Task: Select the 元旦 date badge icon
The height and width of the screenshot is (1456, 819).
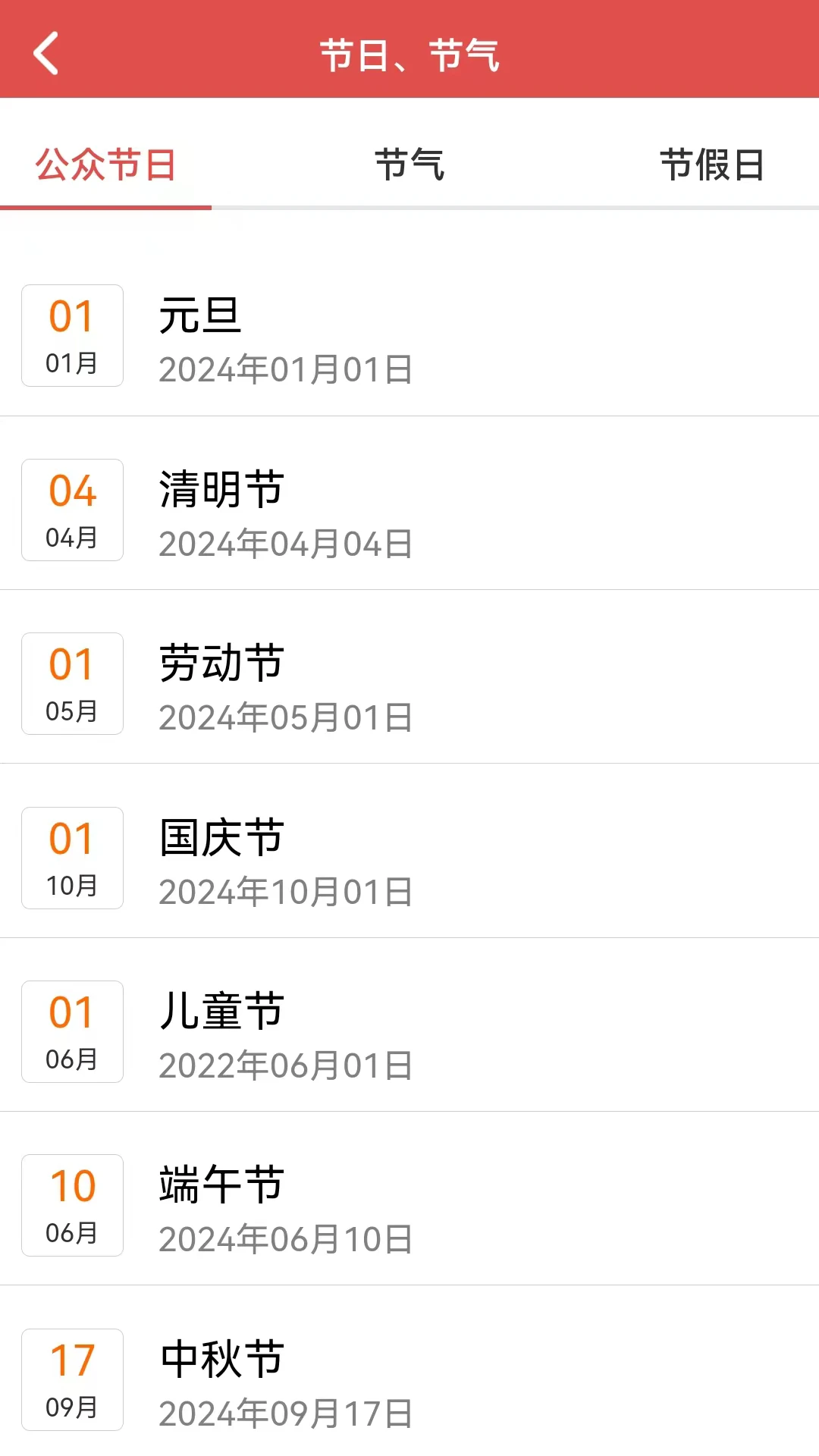Action: (x=72, y=336)
